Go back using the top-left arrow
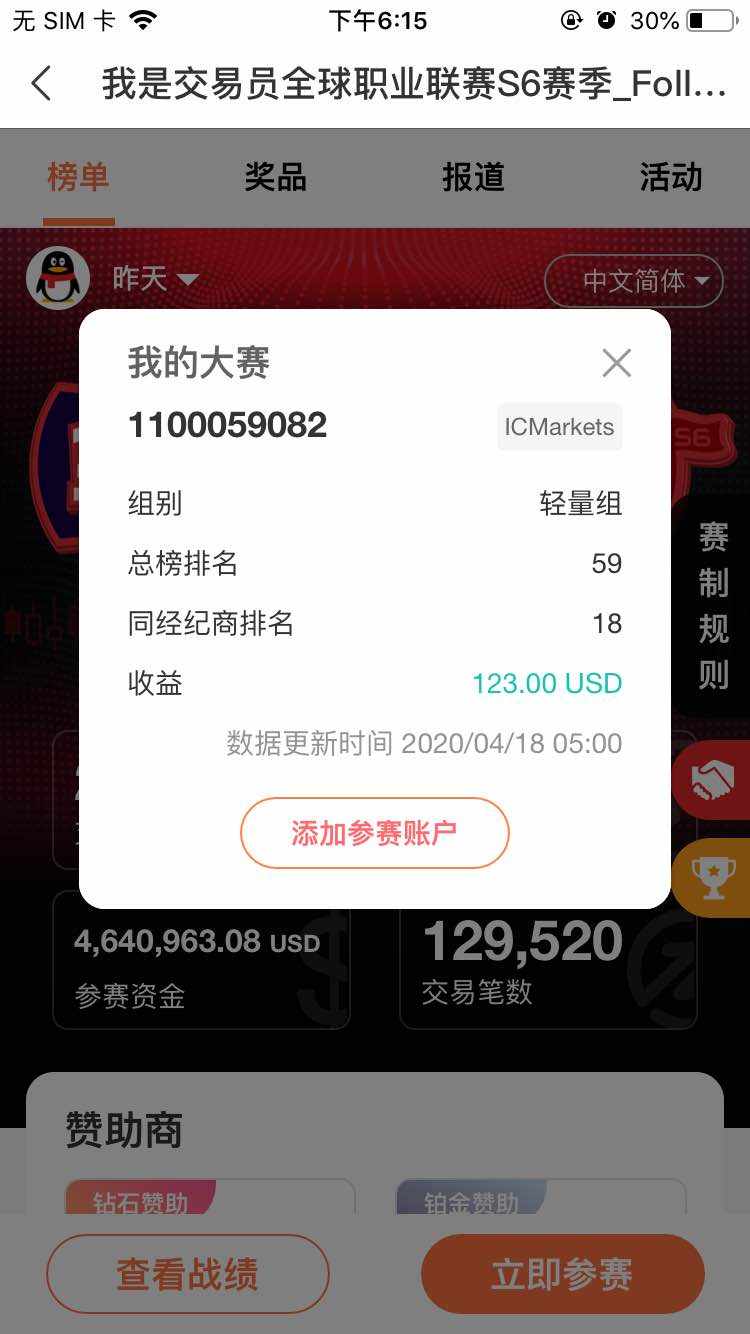The height and width of the screenshot is (1334, 750). 41,84
